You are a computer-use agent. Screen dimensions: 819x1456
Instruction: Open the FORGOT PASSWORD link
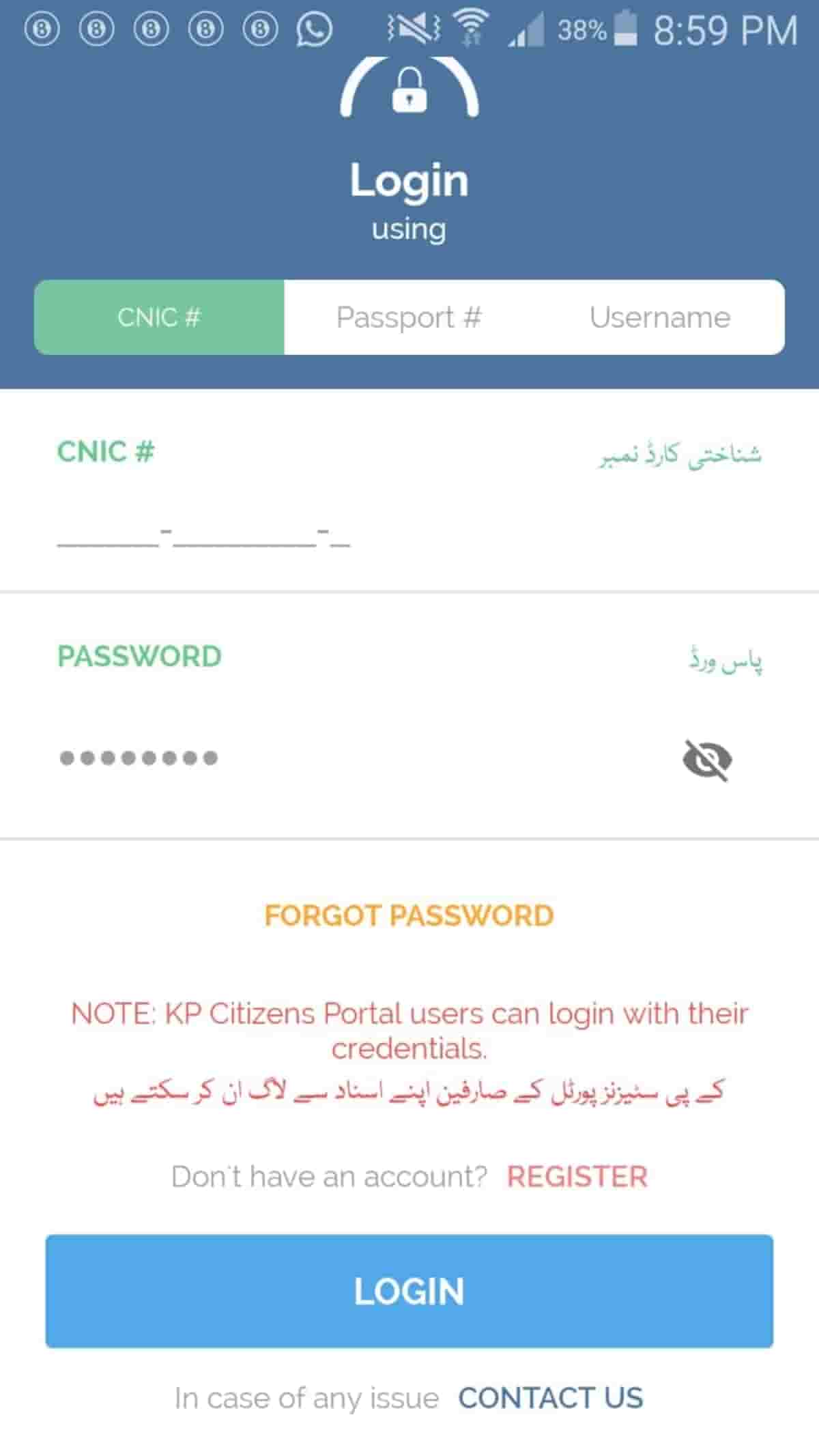click(x=409, y=915)
